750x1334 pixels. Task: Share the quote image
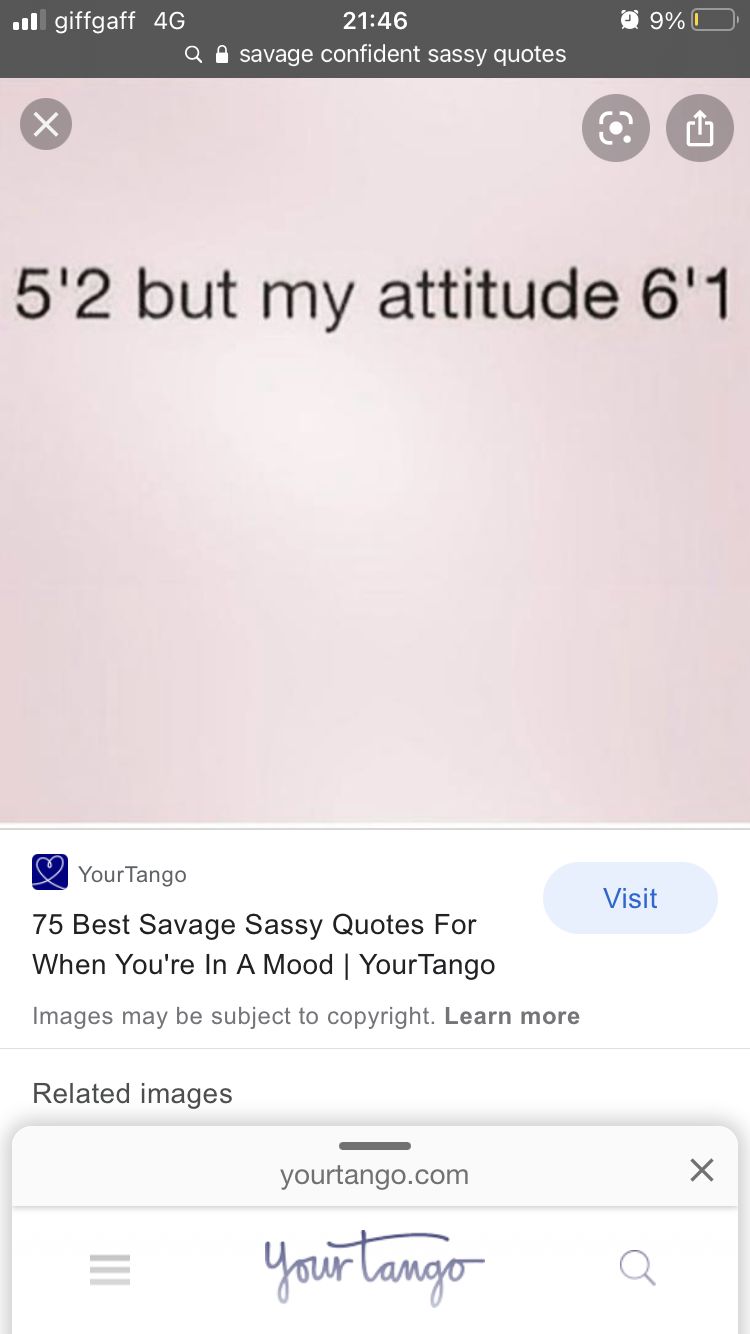click(x=699, y=127)
